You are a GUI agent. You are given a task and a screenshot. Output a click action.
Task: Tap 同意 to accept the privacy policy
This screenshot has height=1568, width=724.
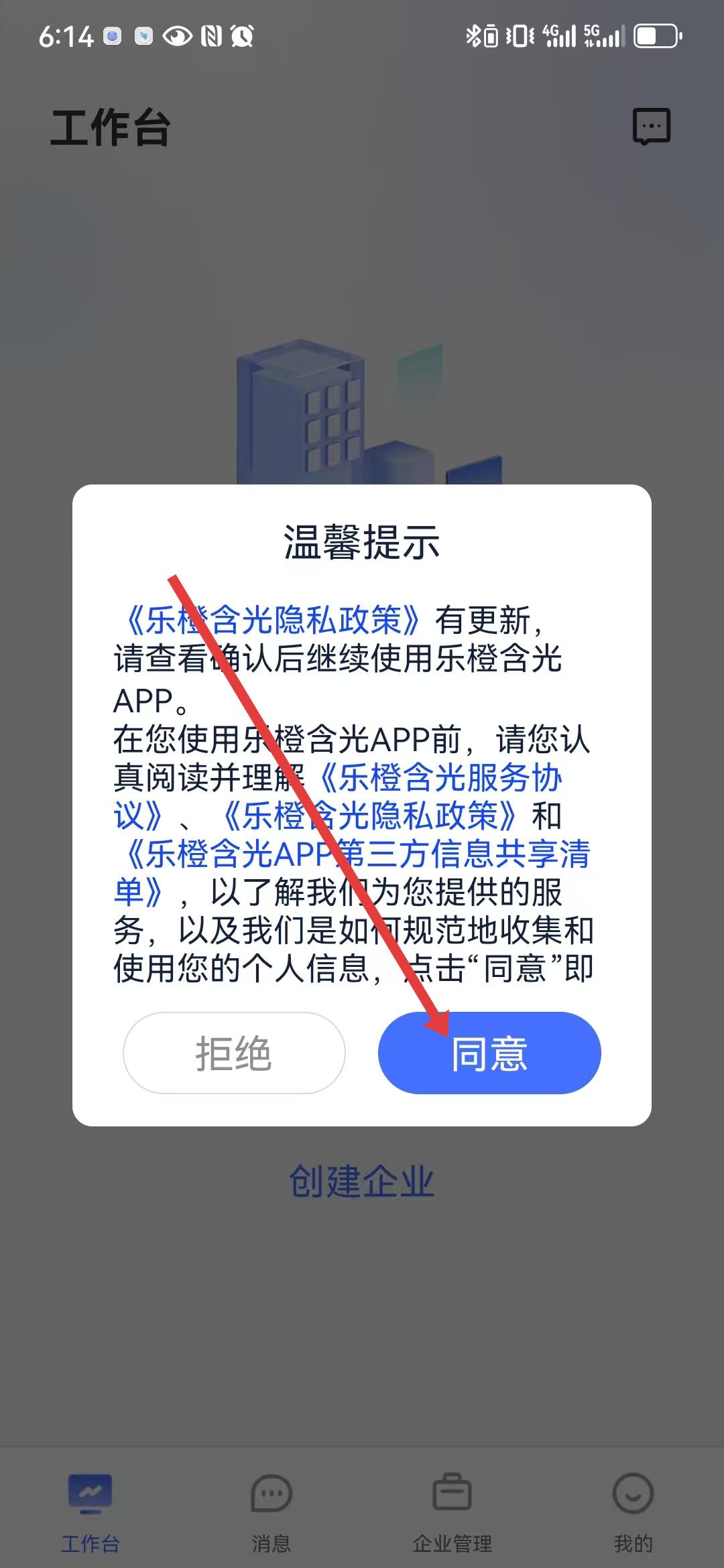[489, 1053]
